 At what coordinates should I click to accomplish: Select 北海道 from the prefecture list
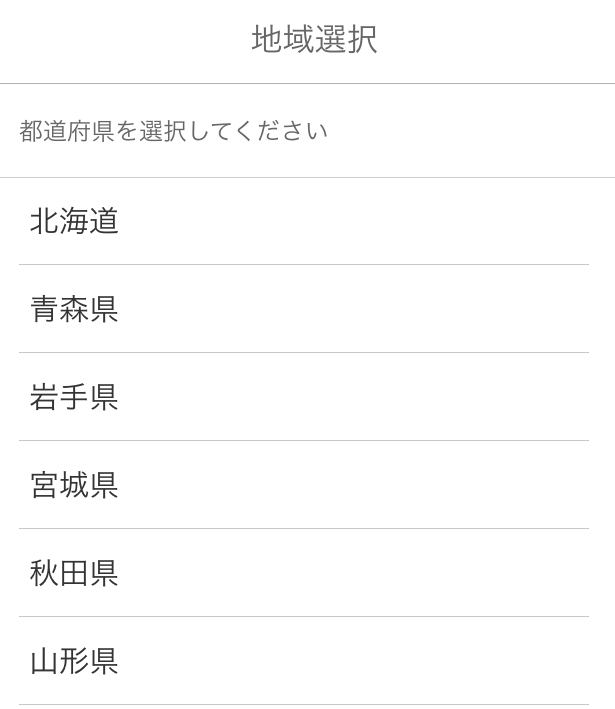(x=75, y=221)
